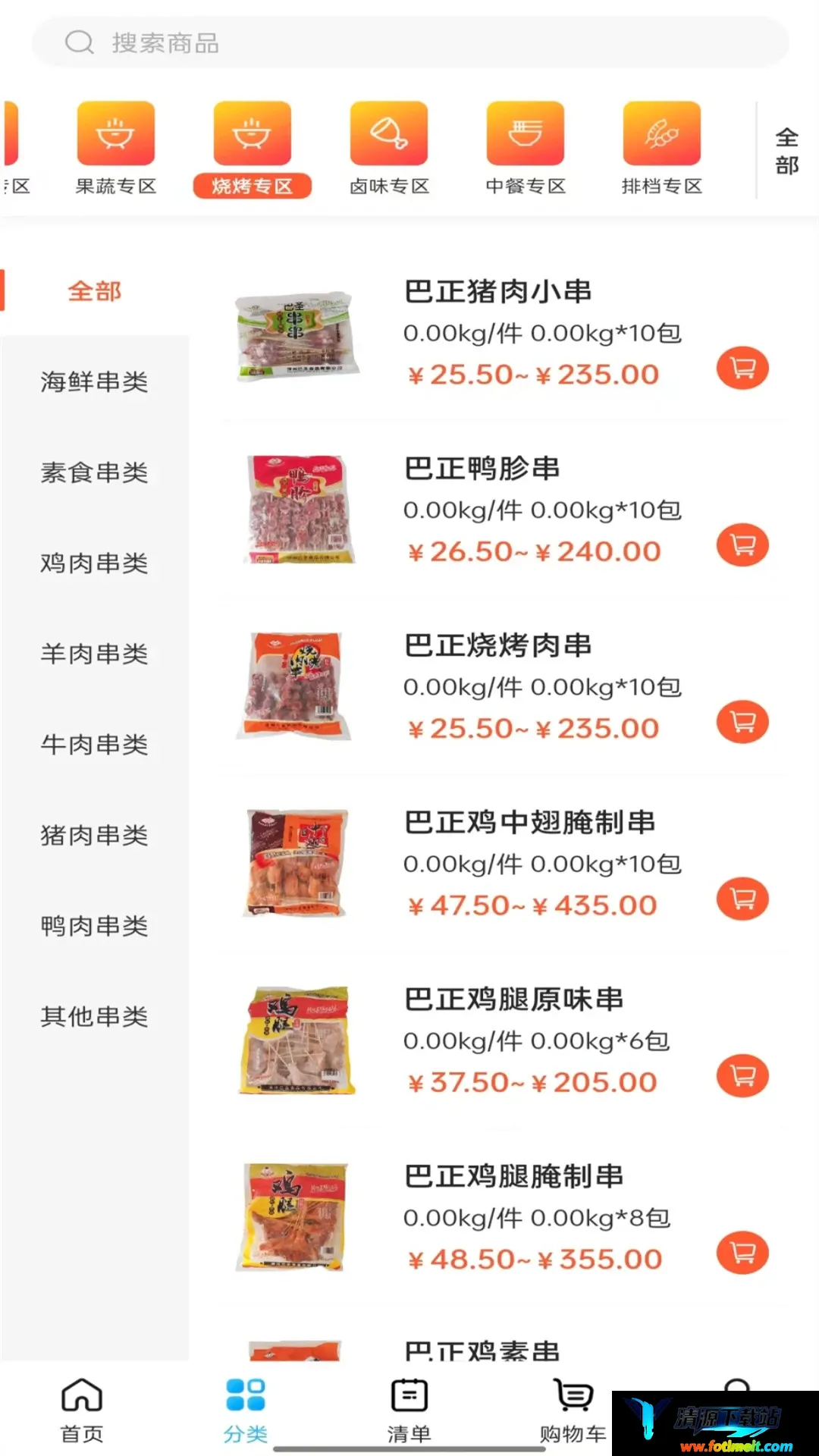Switch to the 排档专区 category
The height and width of the screenshot is (1456, 819).
click(662, 149)
